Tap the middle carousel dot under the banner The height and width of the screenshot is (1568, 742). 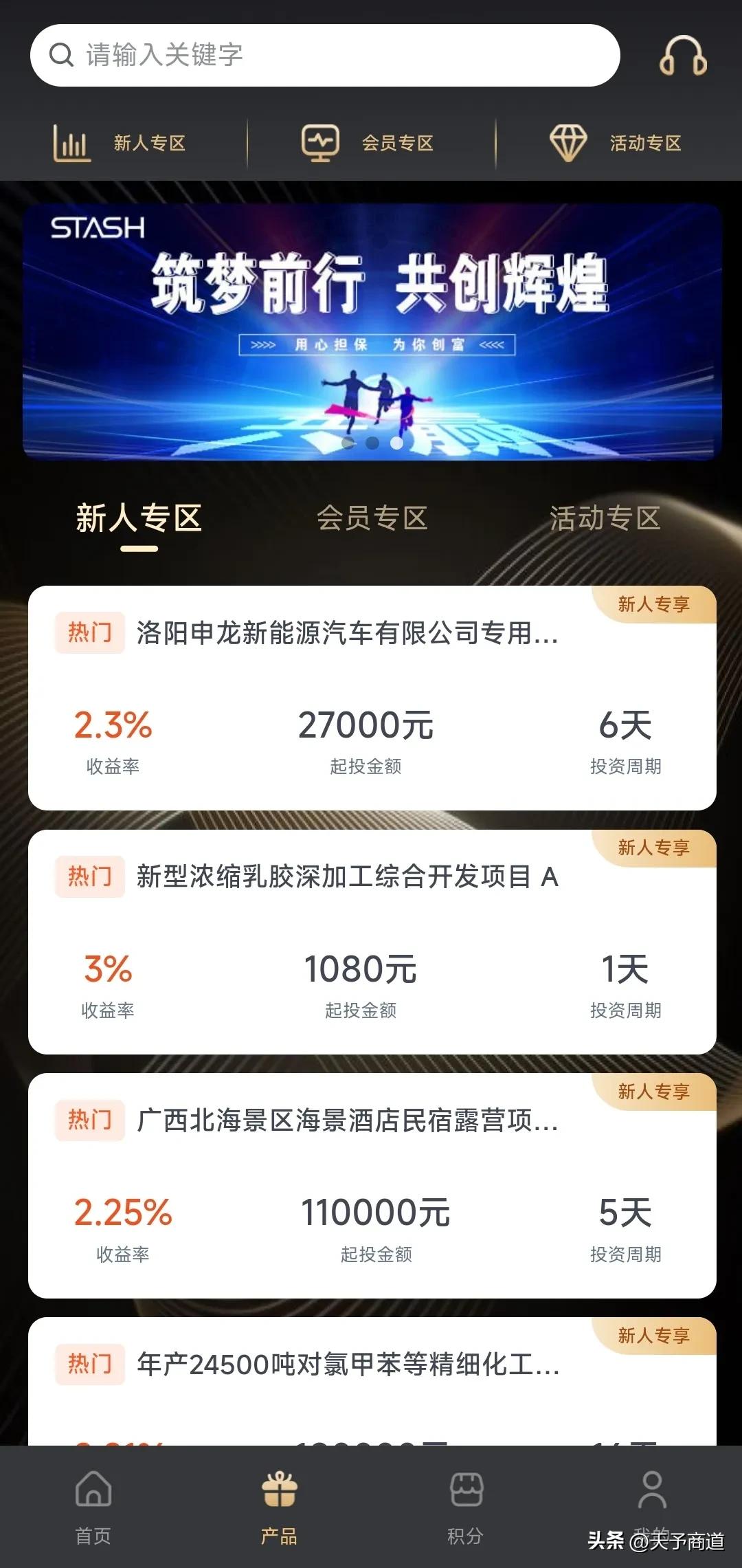pos(372,443)
